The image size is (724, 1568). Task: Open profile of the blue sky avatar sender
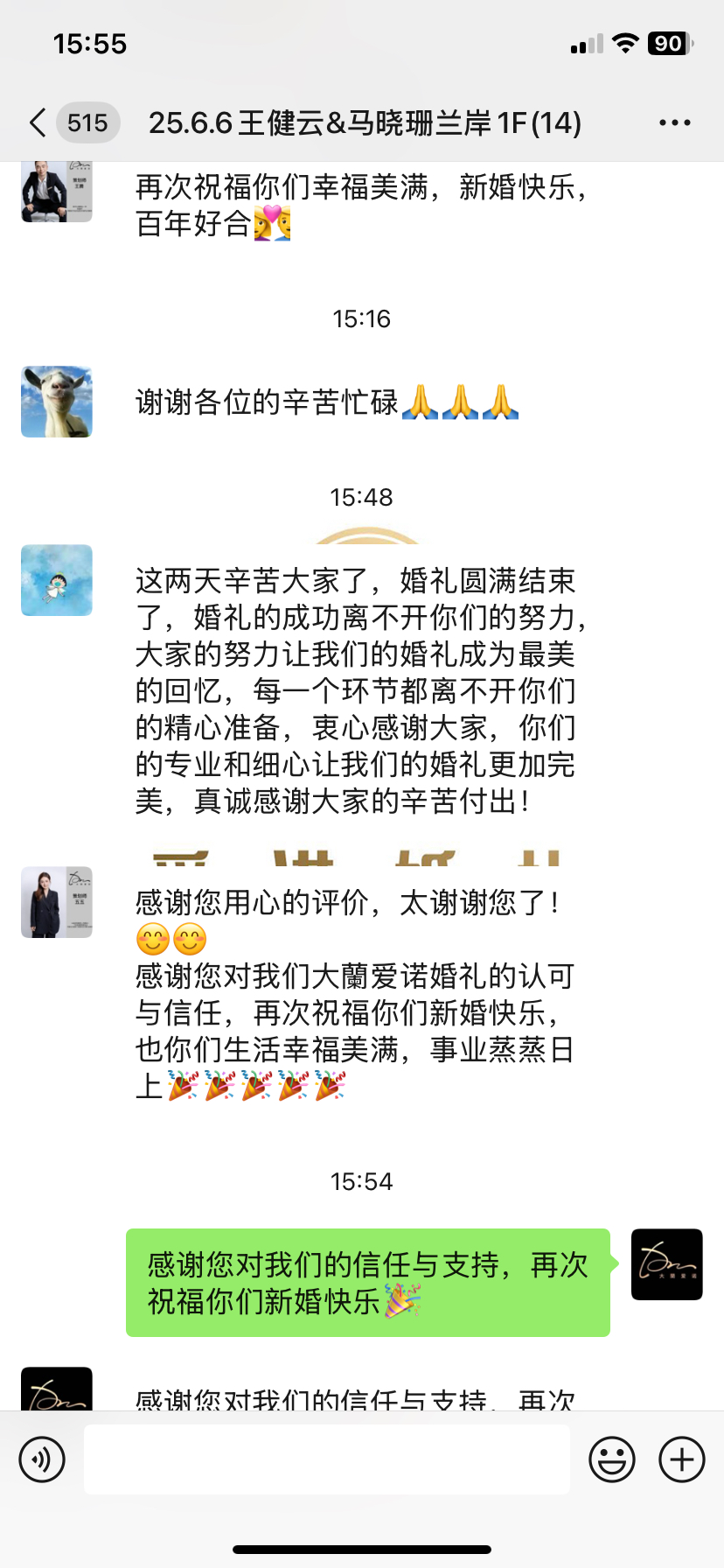pos(57,580)
